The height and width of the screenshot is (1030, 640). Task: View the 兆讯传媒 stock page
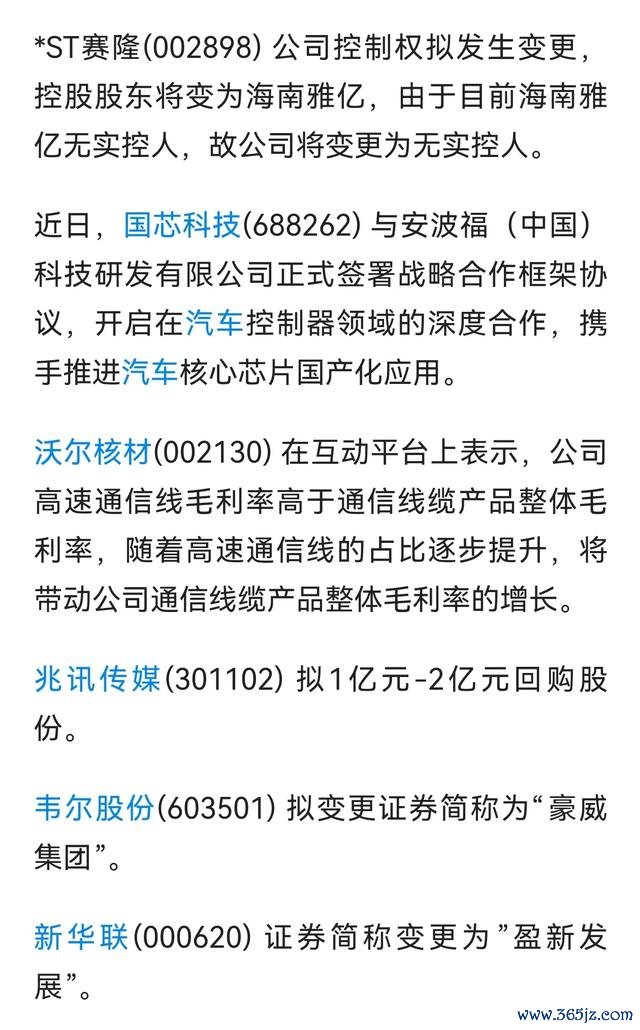click(x=97, y=679)
